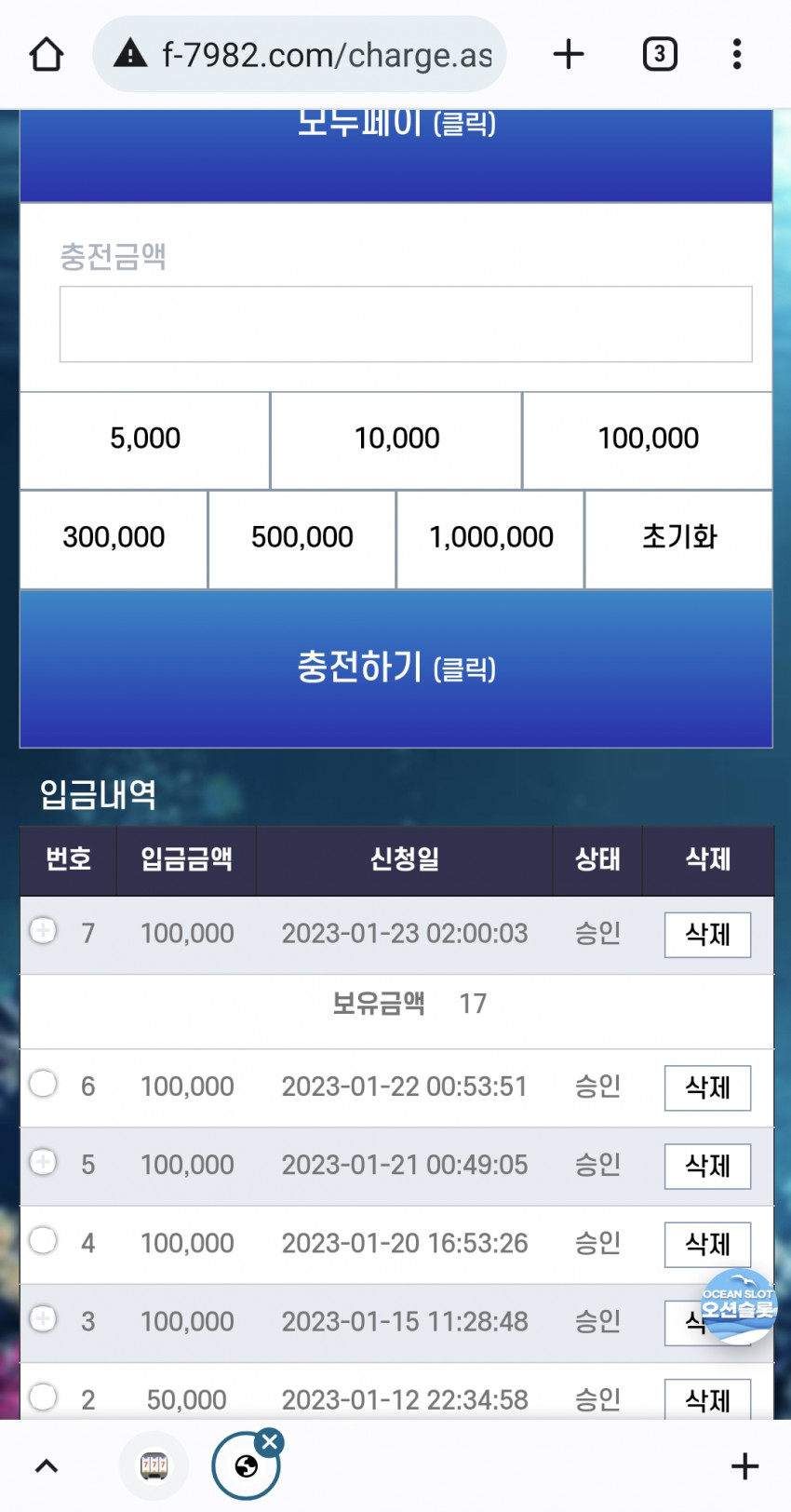Screen dimensions: 791x1512
Task: Reset amount with 초기화 button
Action: (x=679, y=538)
